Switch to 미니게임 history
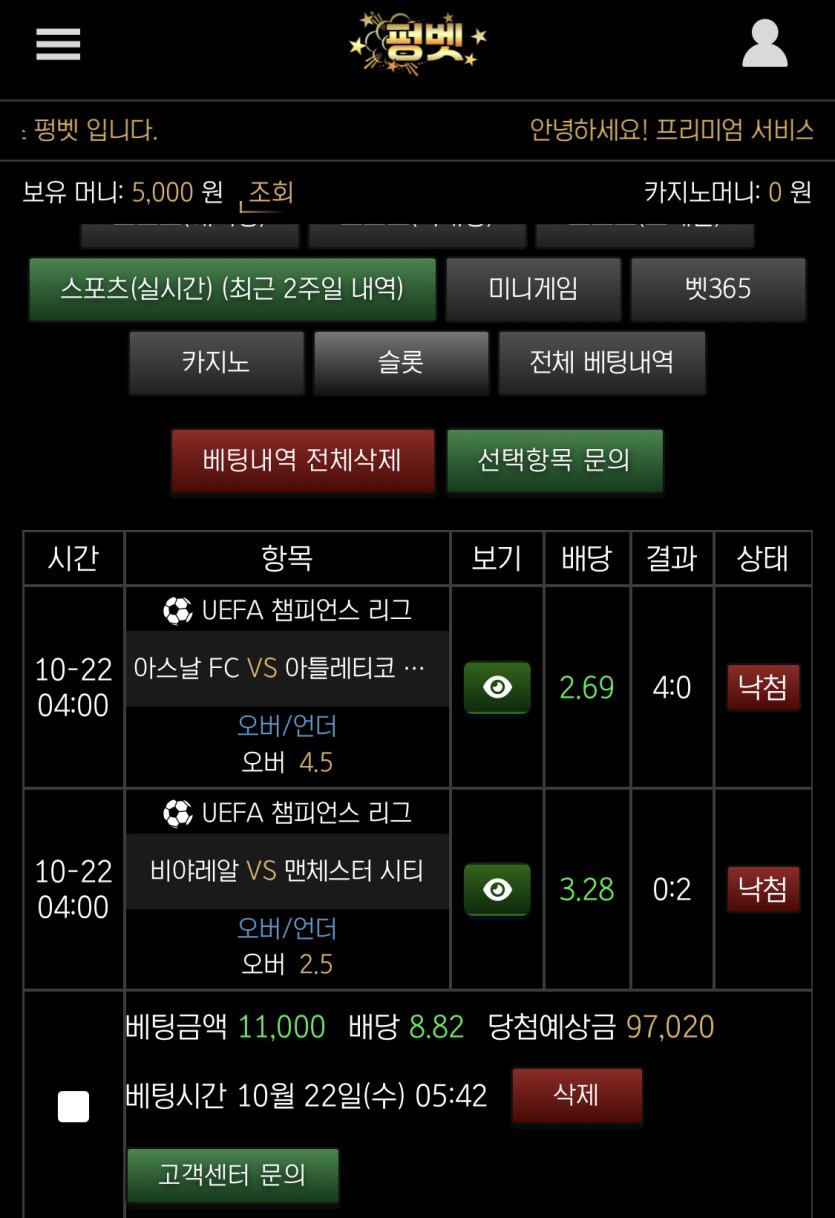The width and height of the screenshot is (835, 1218). pyautogui.click(x=533, y=289)
